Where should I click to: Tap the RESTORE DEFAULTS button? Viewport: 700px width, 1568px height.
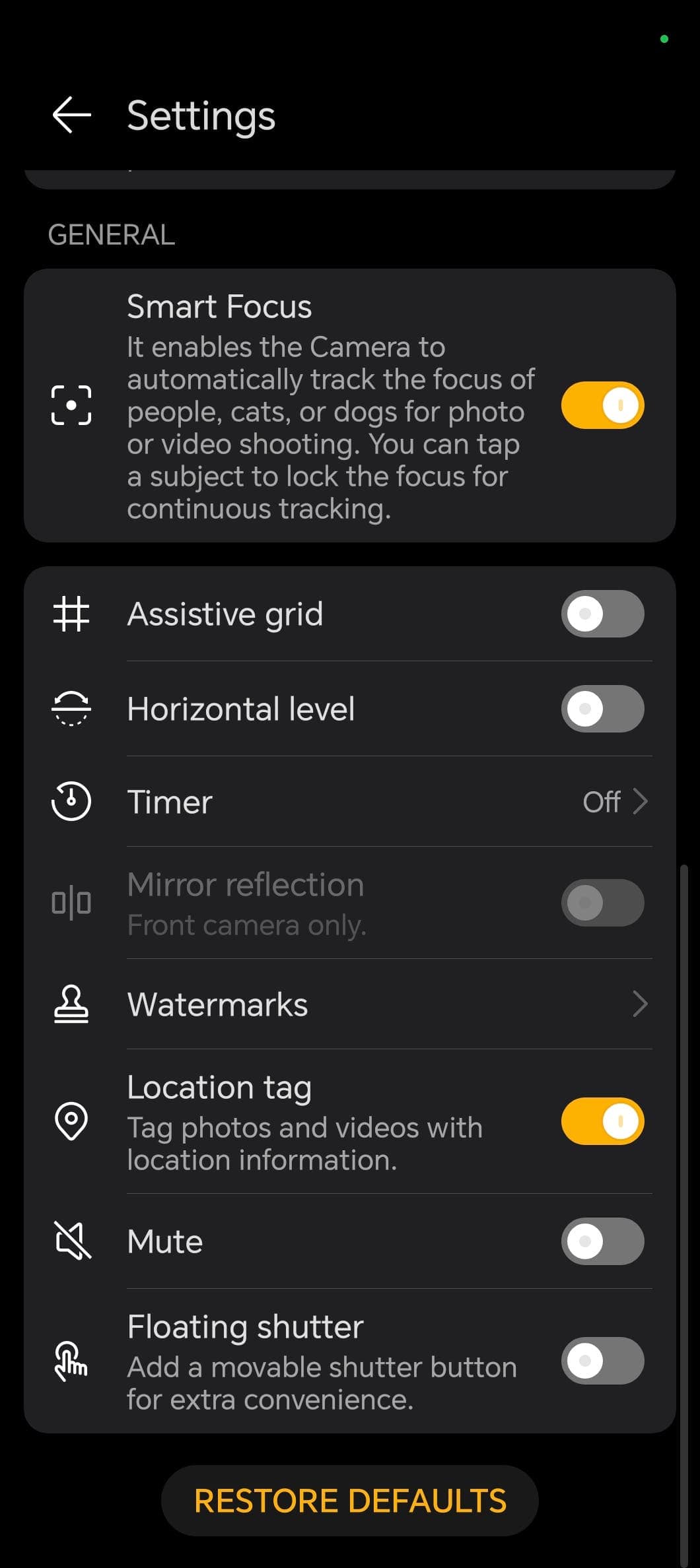pyautogui.click(x=350, y=1501)
